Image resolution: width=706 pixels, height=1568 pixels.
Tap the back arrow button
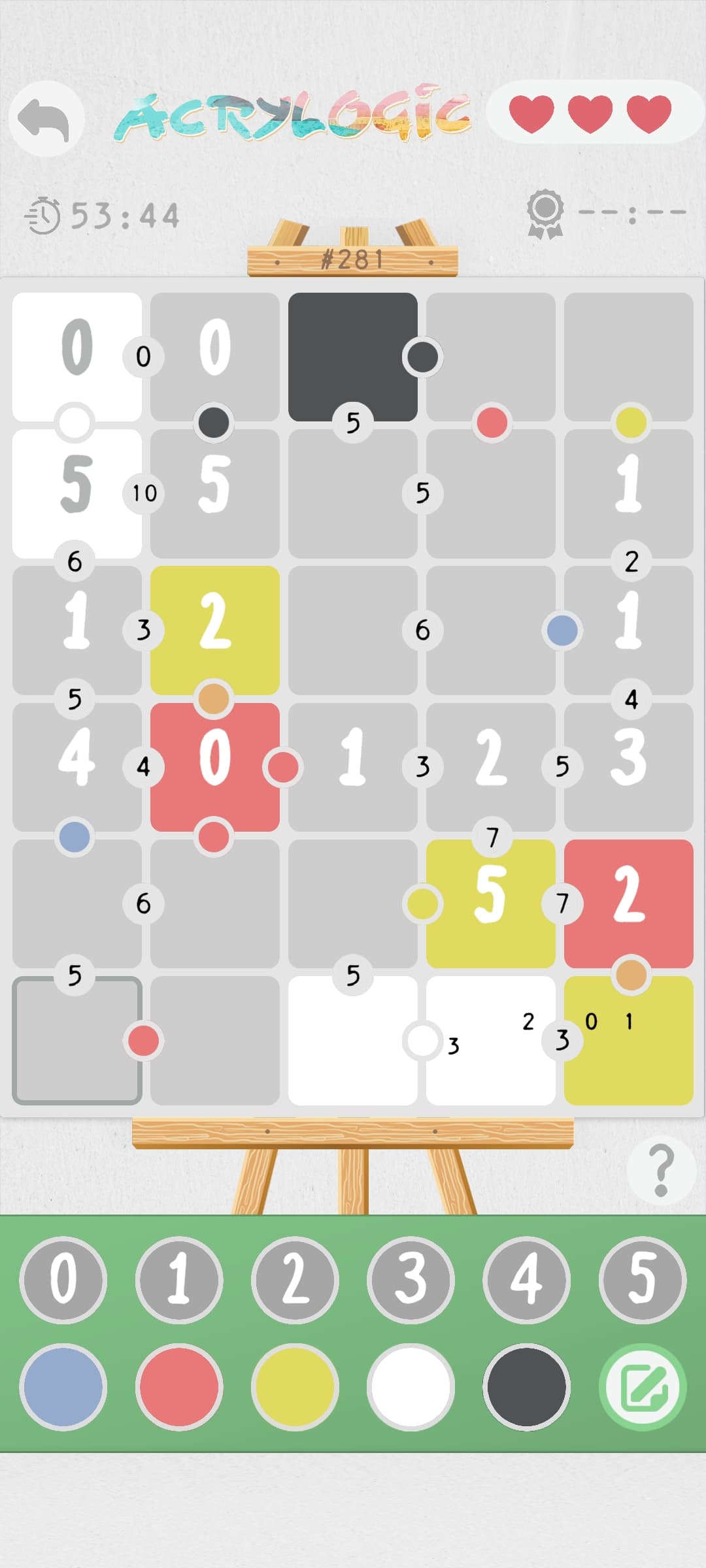[x=46, y=119]
